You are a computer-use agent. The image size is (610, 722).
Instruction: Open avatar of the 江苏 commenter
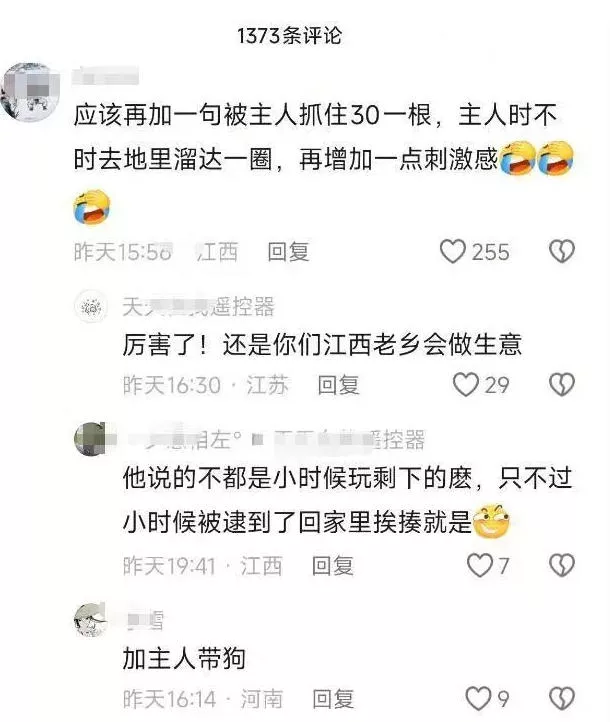(x=93, y=306)
